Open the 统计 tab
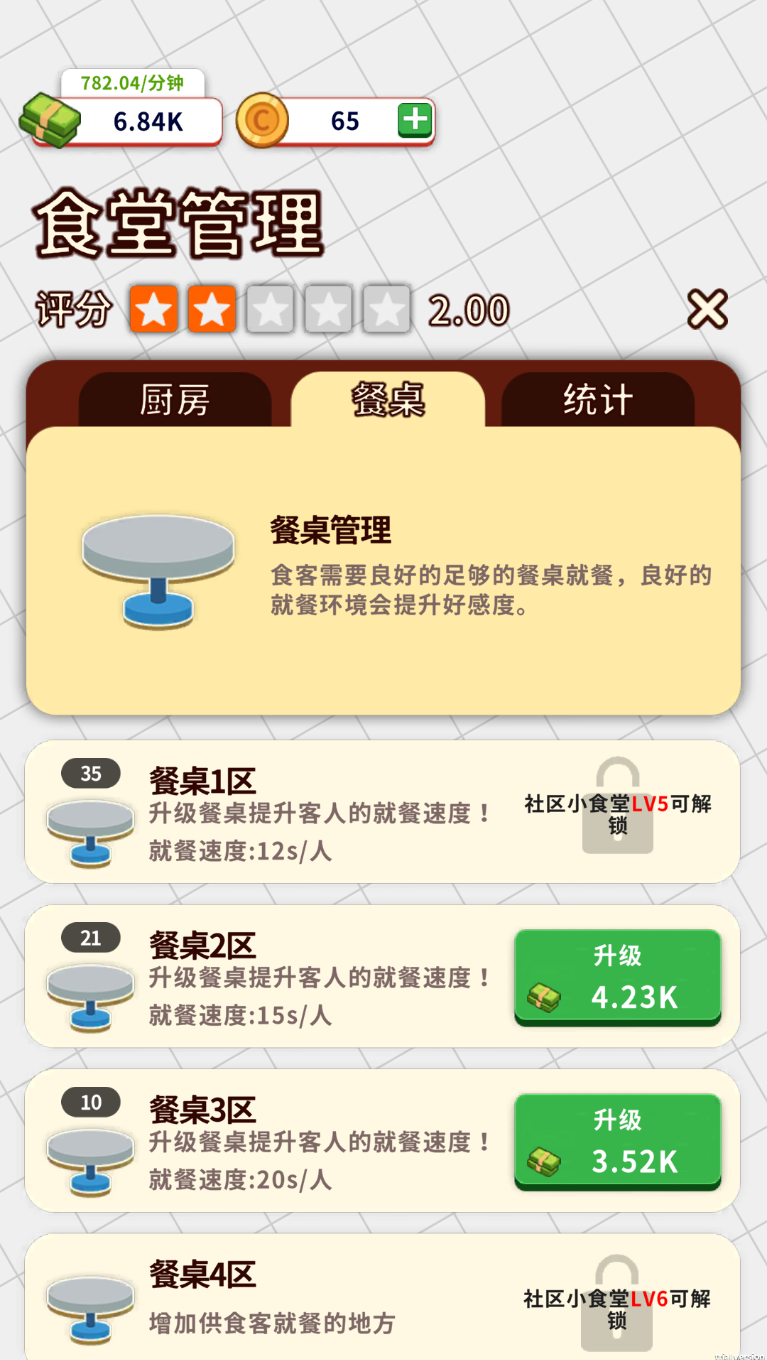This screenshot has height=1360, width=767. pos(597,400)
